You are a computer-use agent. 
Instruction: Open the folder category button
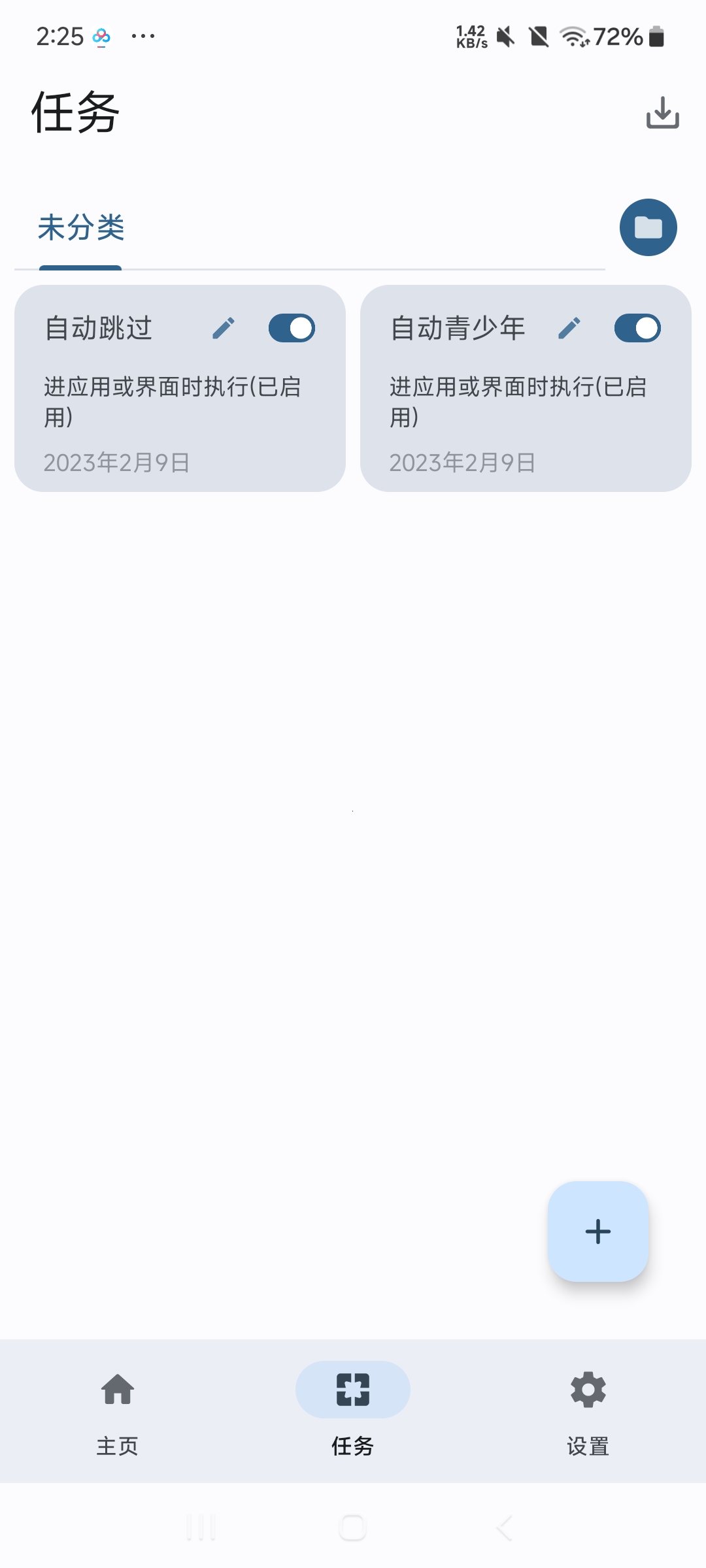pos(648,227)
